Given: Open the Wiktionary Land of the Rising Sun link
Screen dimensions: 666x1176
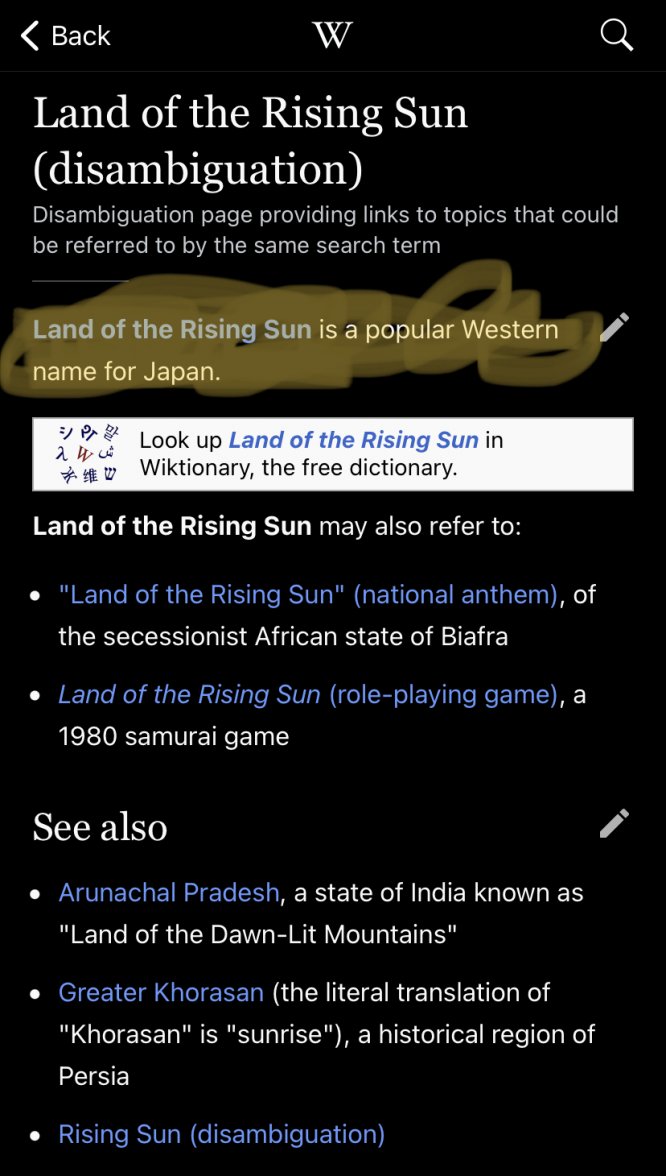Looking at the screenshot, I should (353, 440).
